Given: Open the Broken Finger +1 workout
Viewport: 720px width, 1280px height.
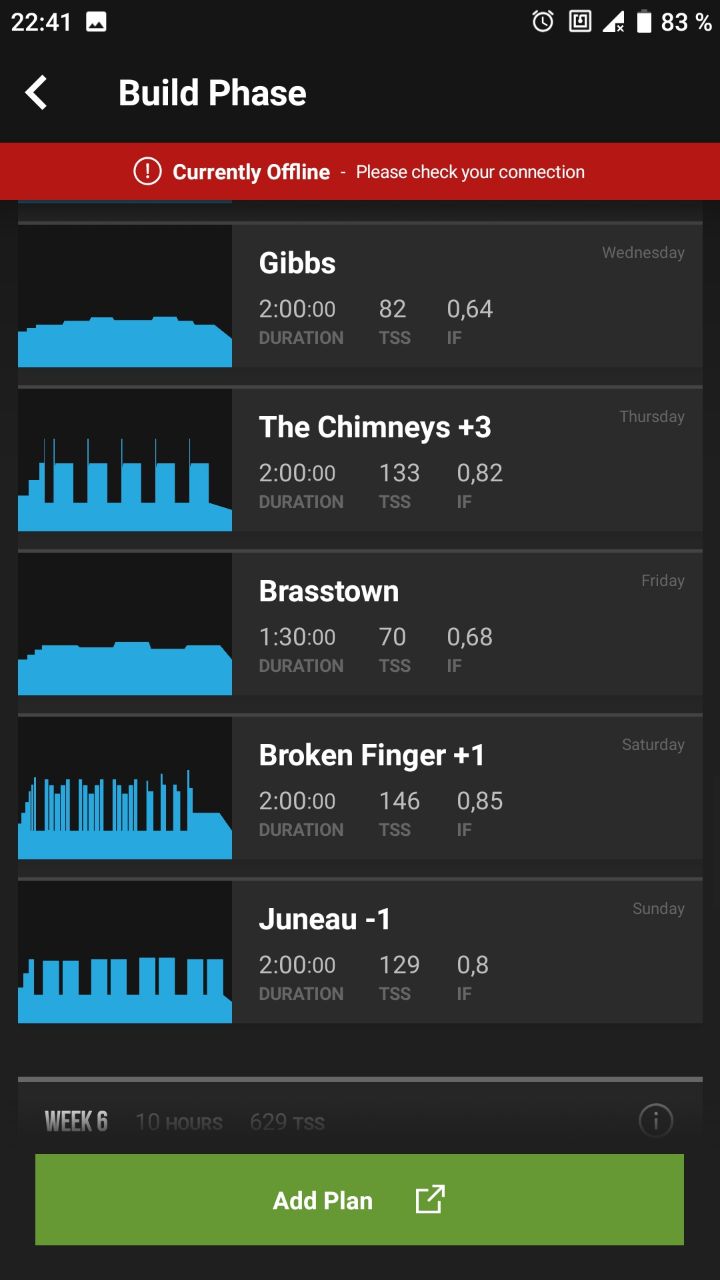Looking at the screenshot, I should point(360,787).
